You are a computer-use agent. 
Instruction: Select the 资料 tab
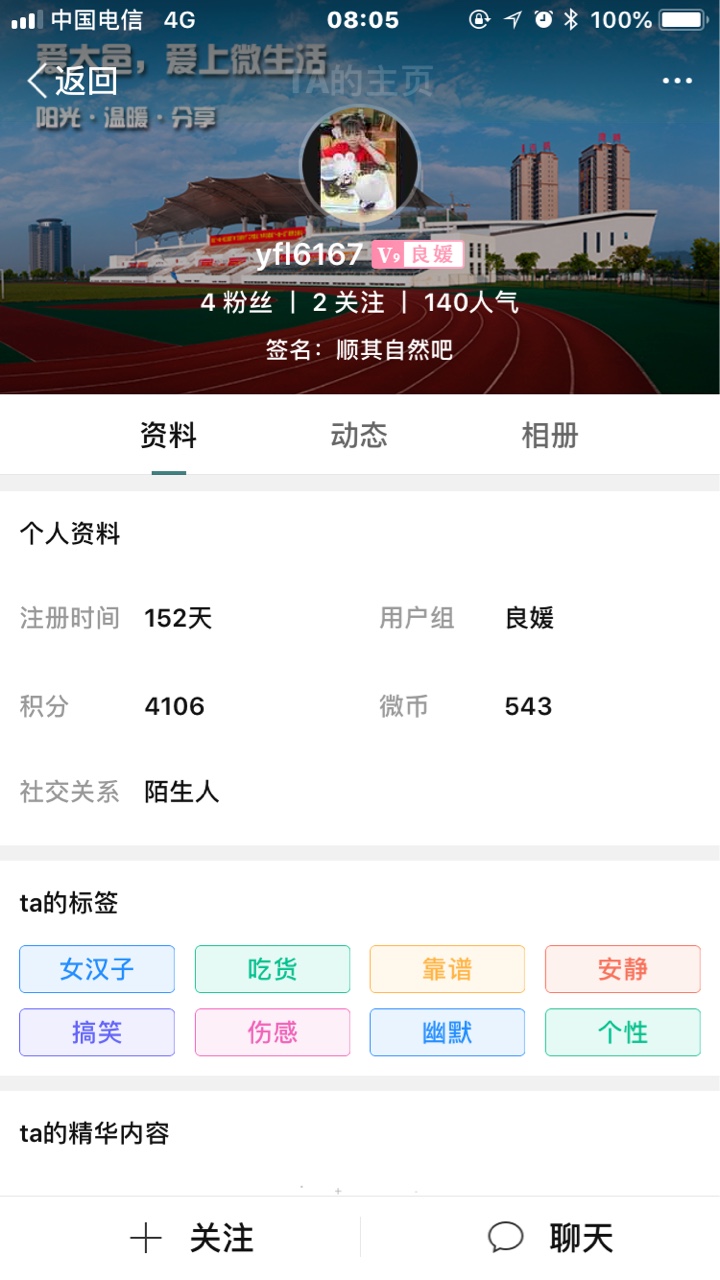(168, 436)
